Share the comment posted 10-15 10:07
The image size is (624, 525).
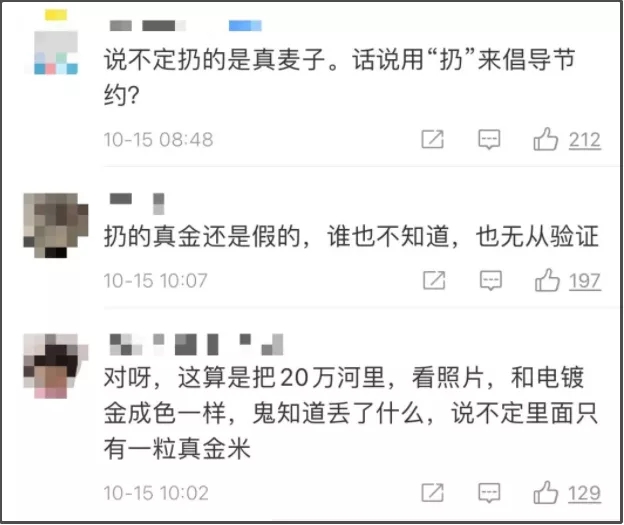click(432, 281)
